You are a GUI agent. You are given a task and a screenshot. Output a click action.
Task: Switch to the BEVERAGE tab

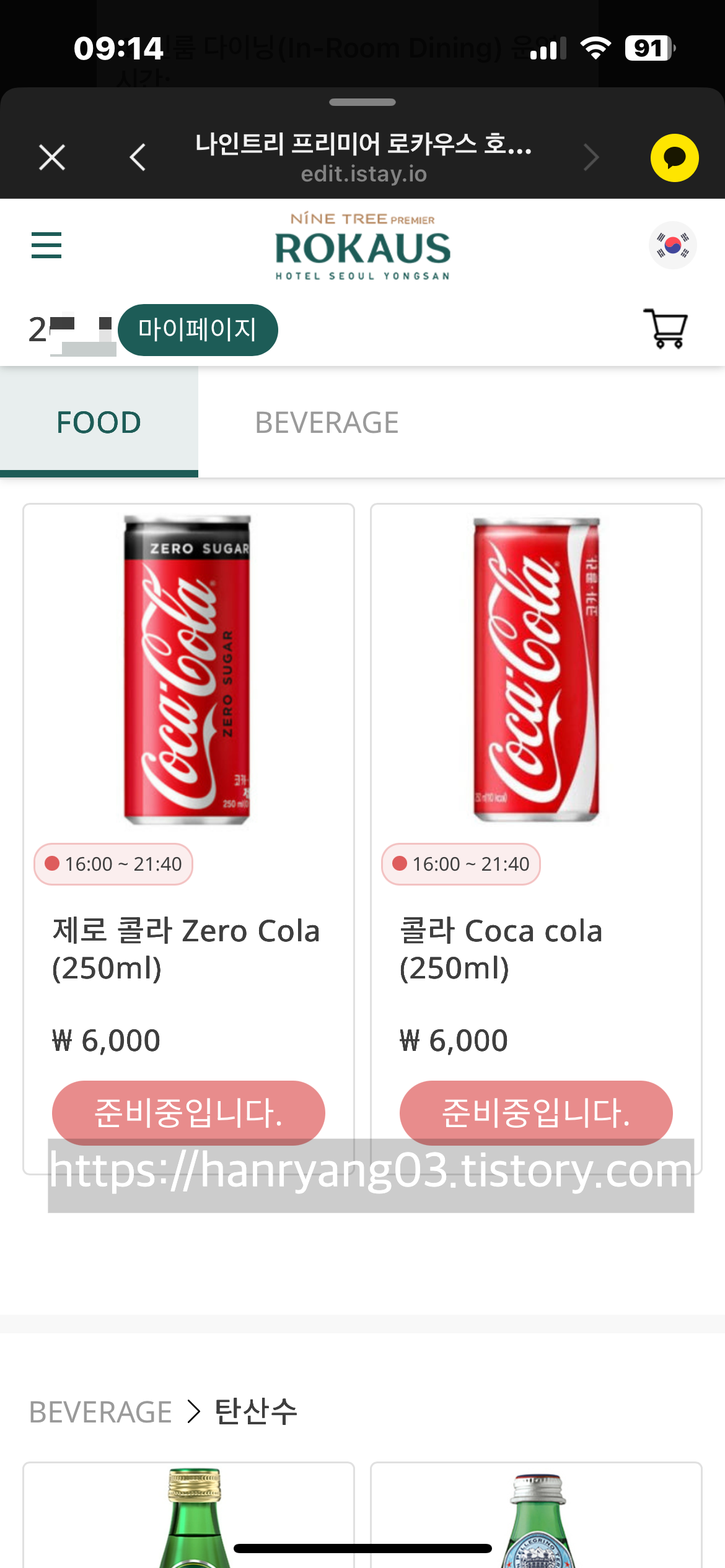coord(327,423)
